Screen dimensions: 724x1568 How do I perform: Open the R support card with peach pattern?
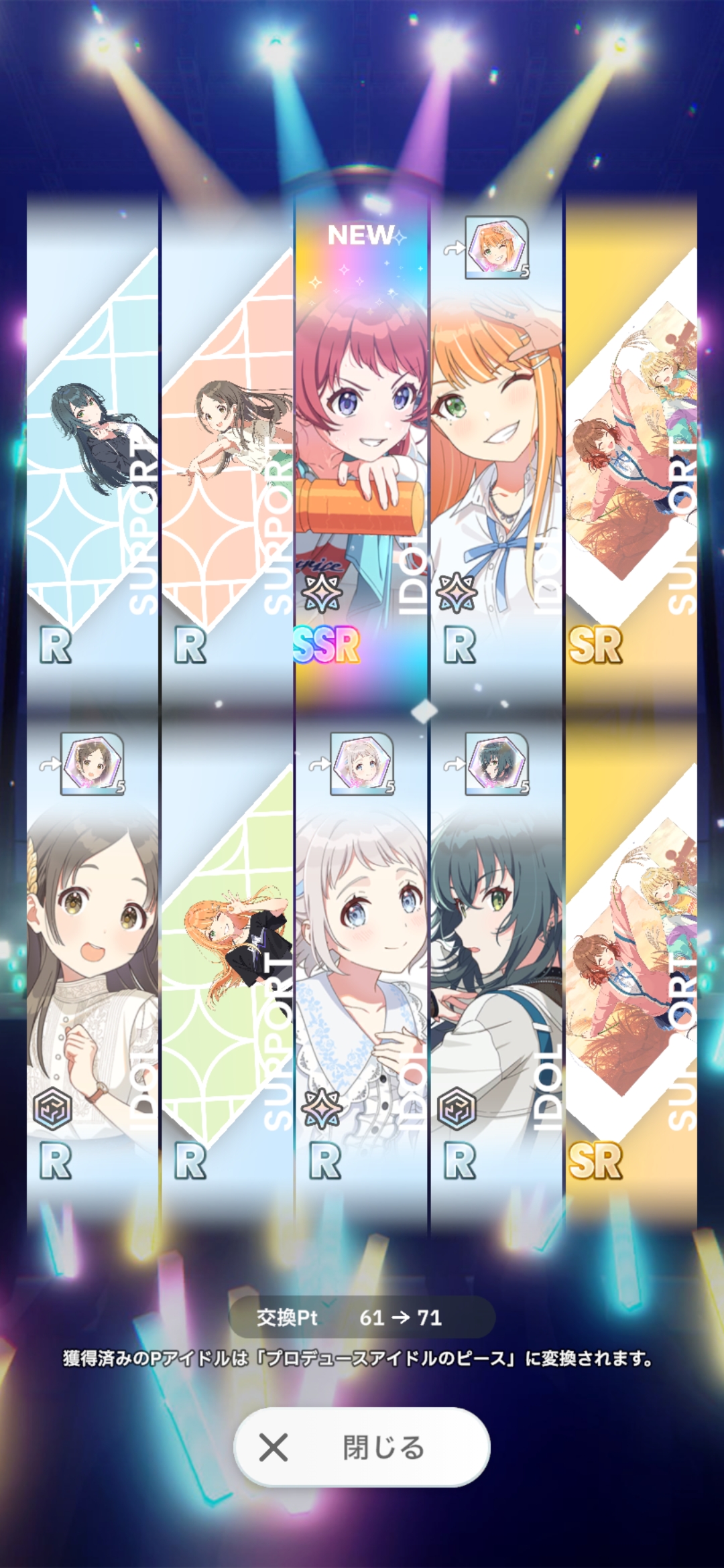[x=227, y=442]
